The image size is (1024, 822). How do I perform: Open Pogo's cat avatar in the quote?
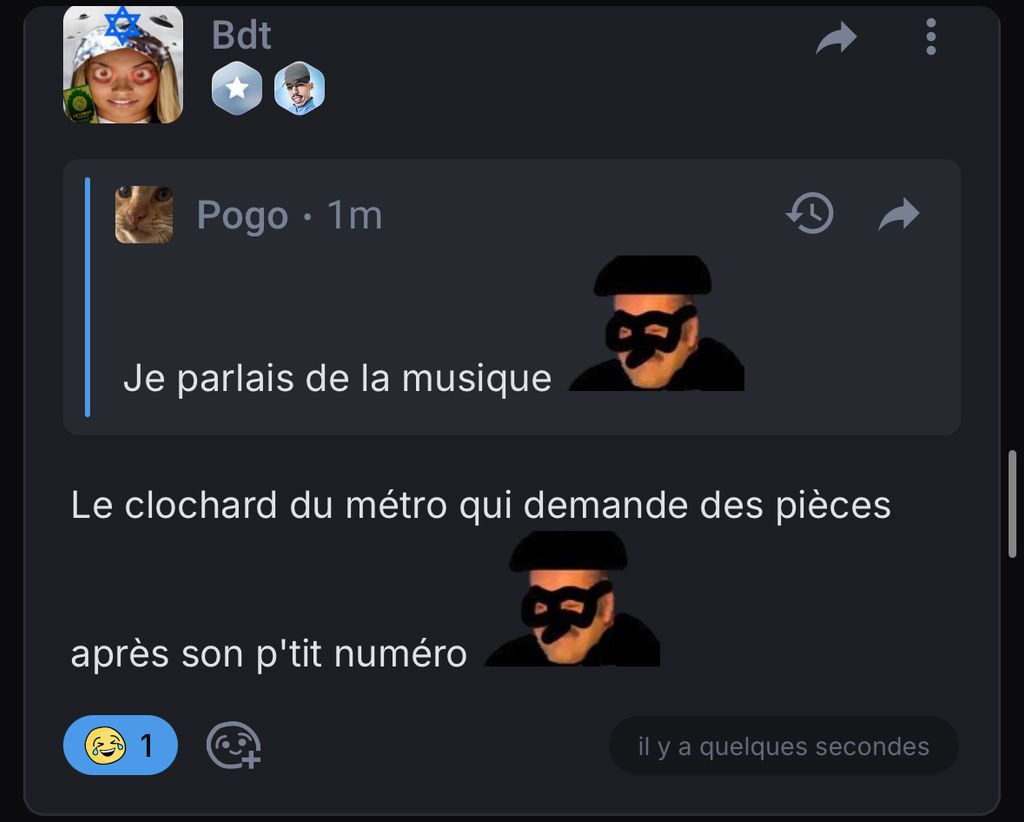pos(144,214)
